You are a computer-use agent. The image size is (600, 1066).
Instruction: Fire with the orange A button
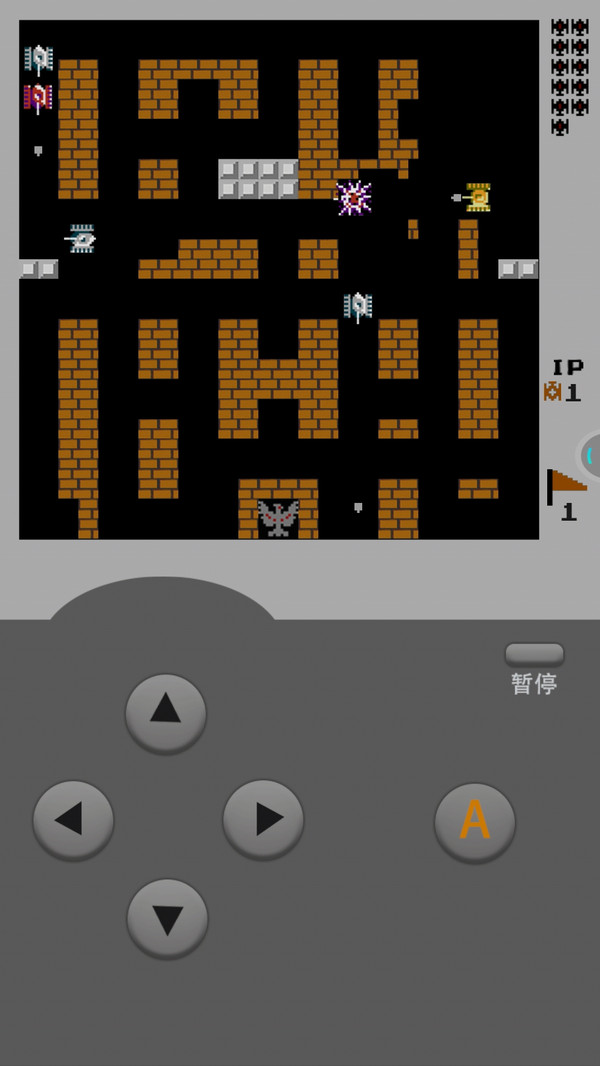pos(475,822)
